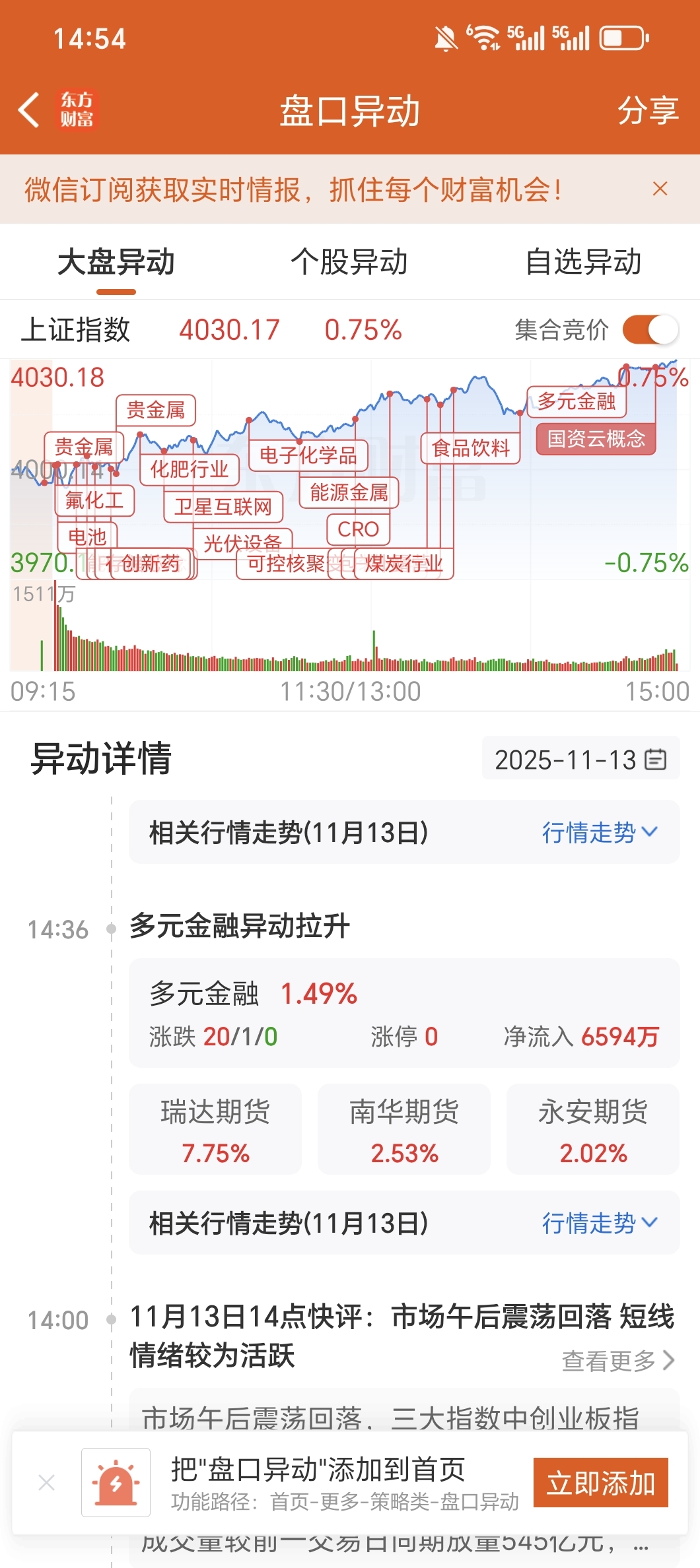Expand 行情走势 below 永安期货
This screenshot has width=700, height=1568.
(x=600, y=1223)
